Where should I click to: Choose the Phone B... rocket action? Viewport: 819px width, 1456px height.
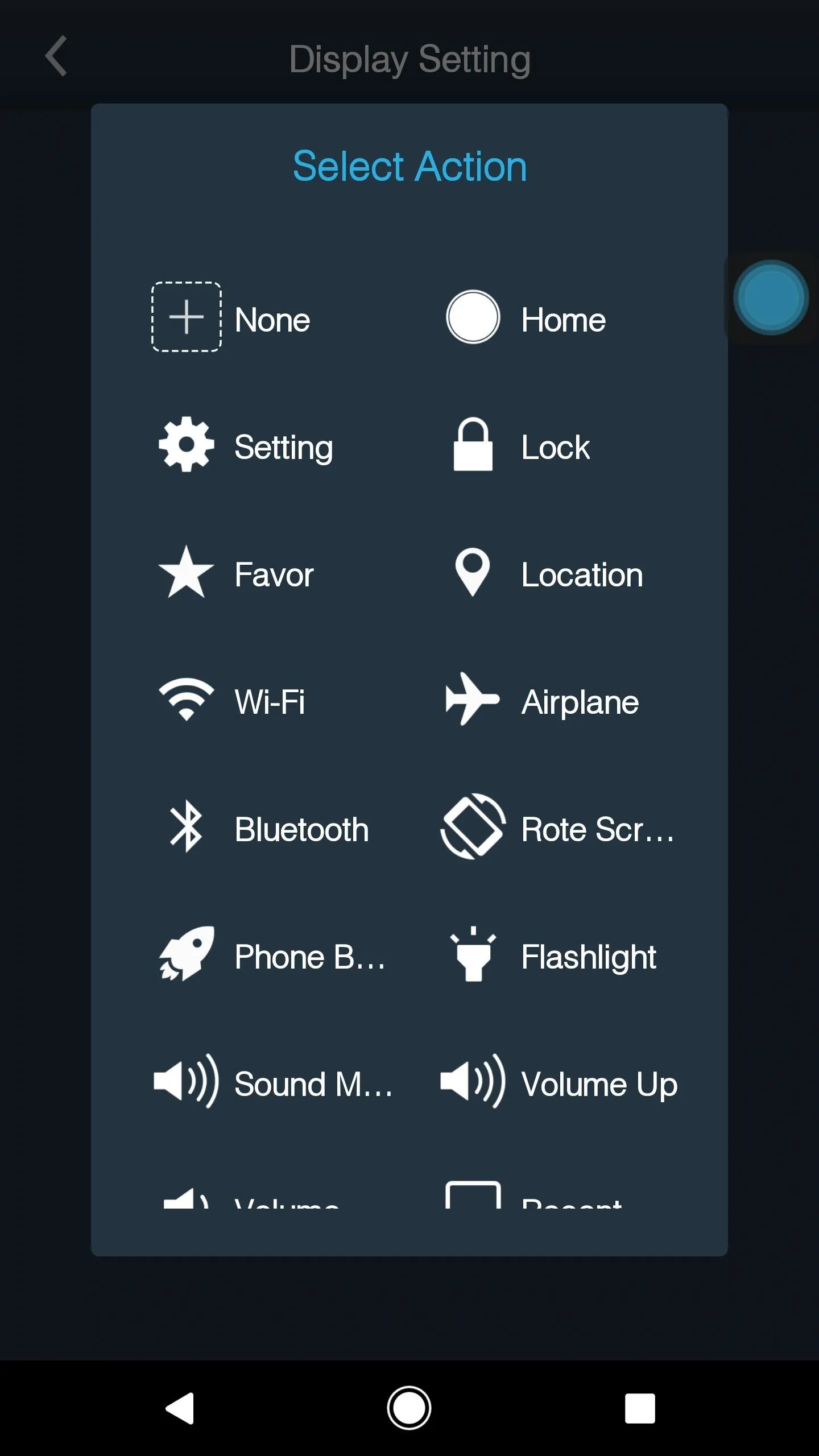[x=272, y=955]
